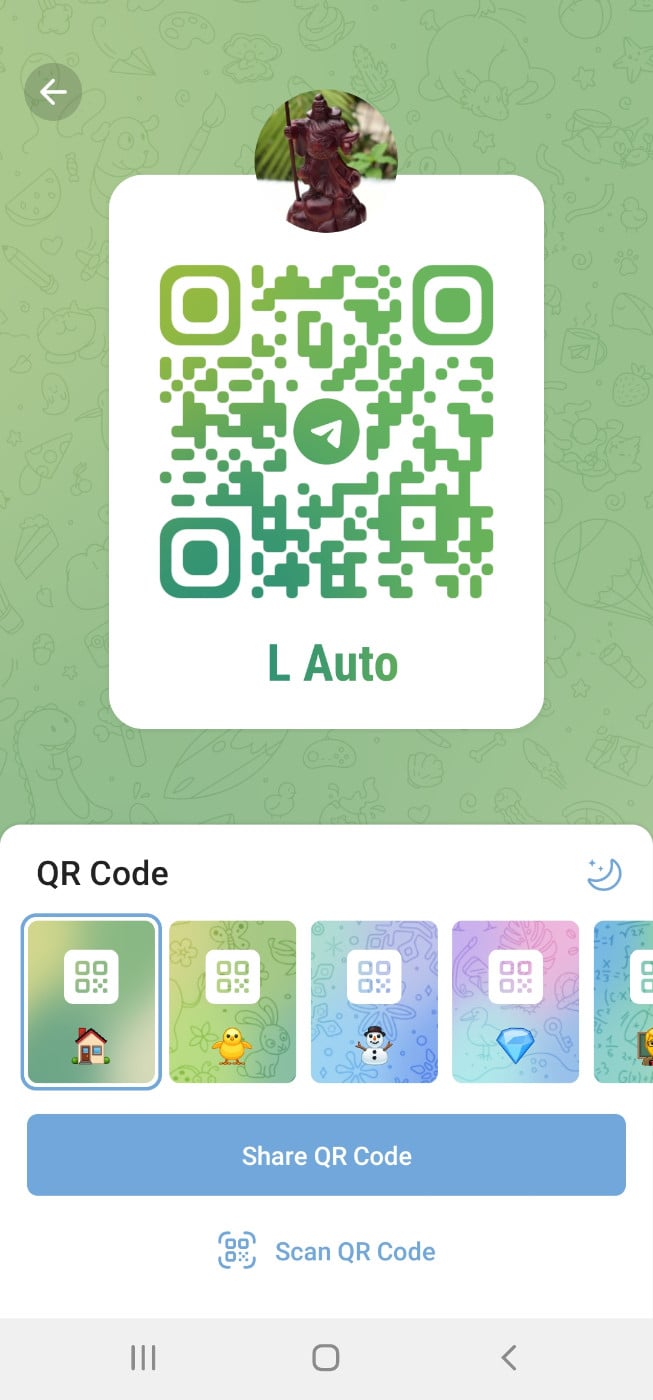653x1400 pixels.
Task: Select the house QR theme
Action: click(91, 1002)
